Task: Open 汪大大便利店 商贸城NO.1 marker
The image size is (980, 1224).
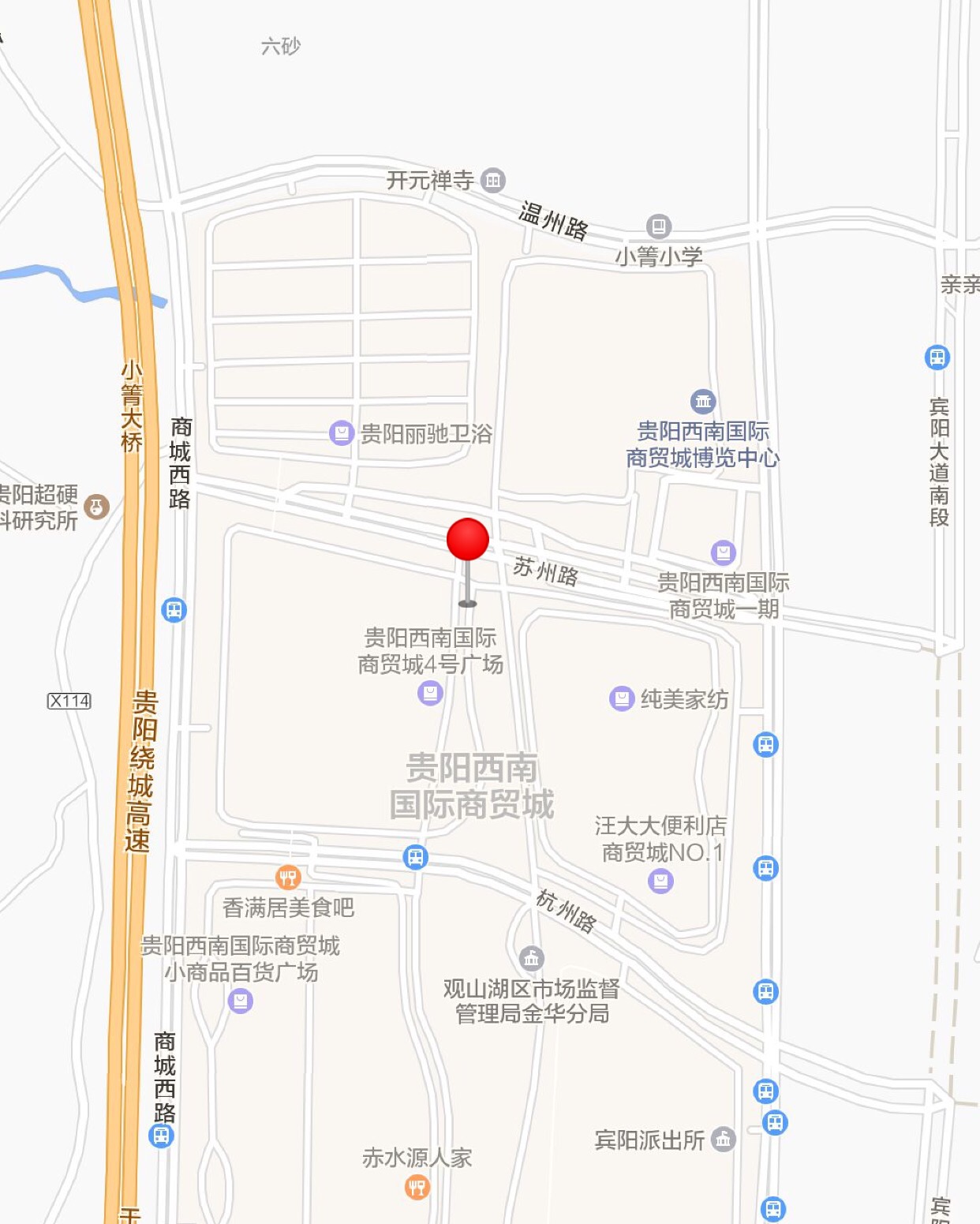Action: tap(660, 881)
